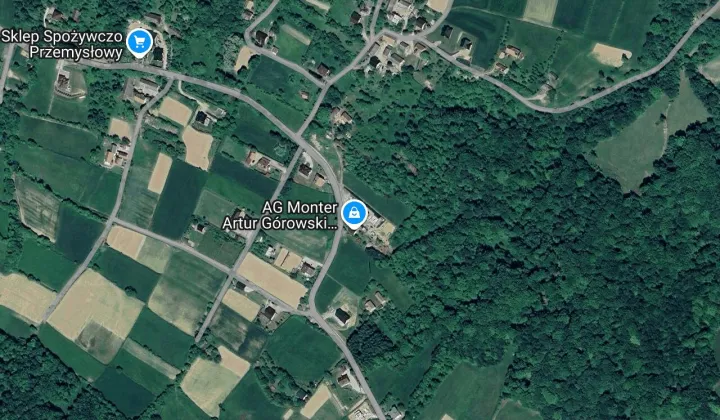
Task: Open the Sklep Spożywczo Przemysłowy store marker
Action: point(139,42)
